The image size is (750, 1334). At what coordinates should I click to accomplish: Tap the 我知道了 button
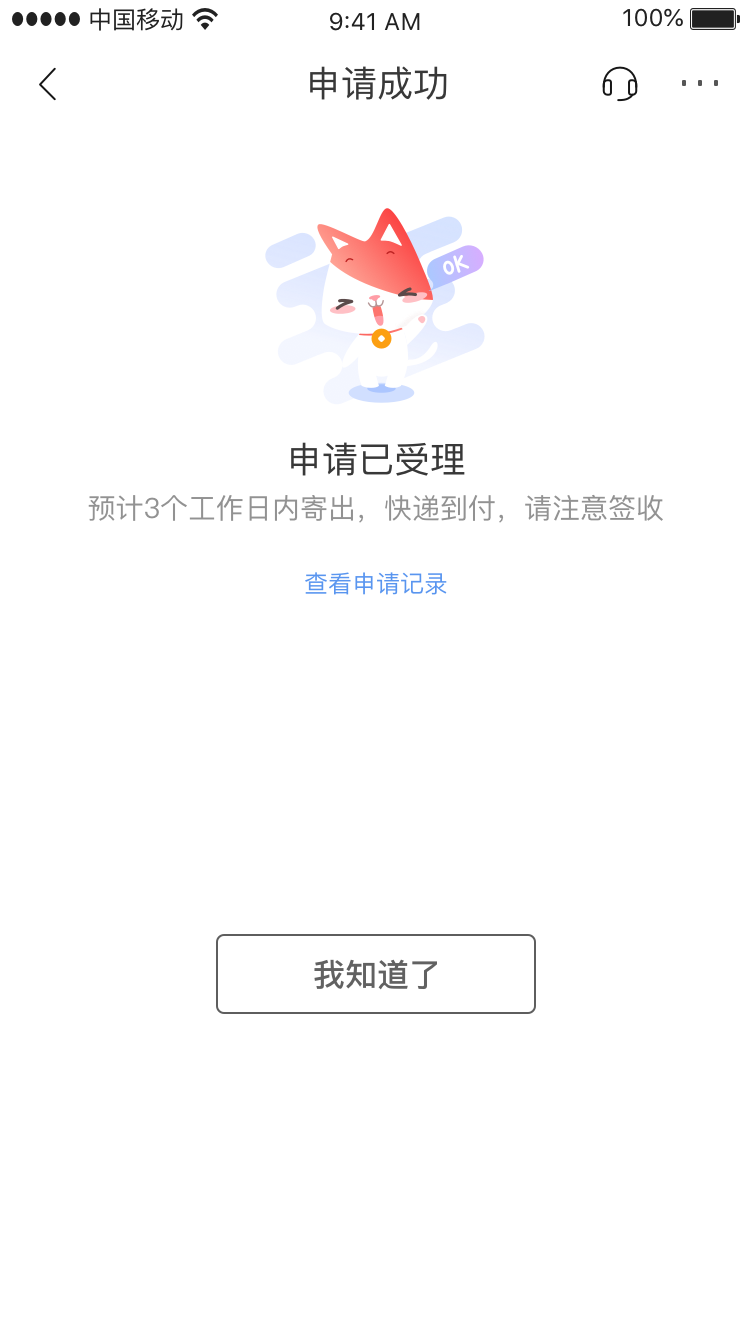coord(375,974)
